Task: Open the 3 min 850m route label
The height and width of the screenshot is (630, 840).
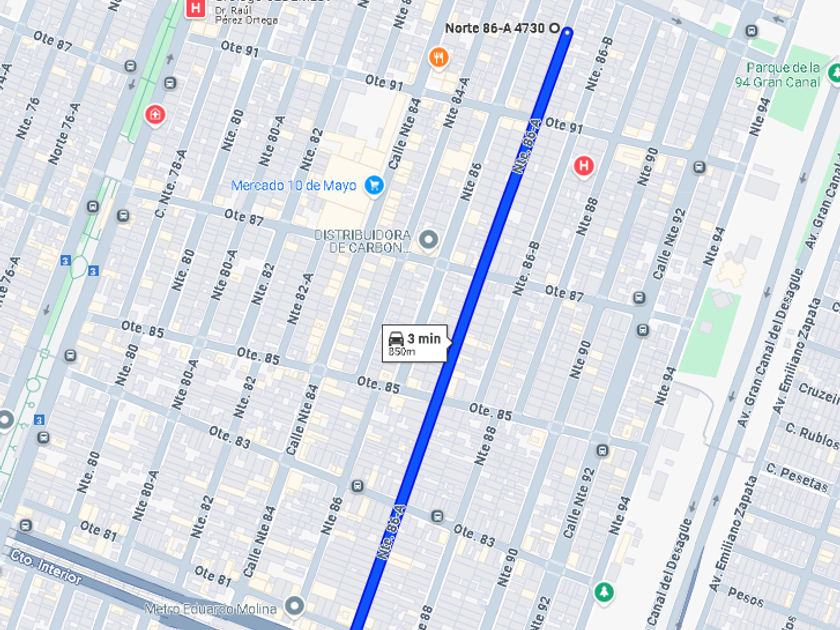Action: tap(414, 343)
